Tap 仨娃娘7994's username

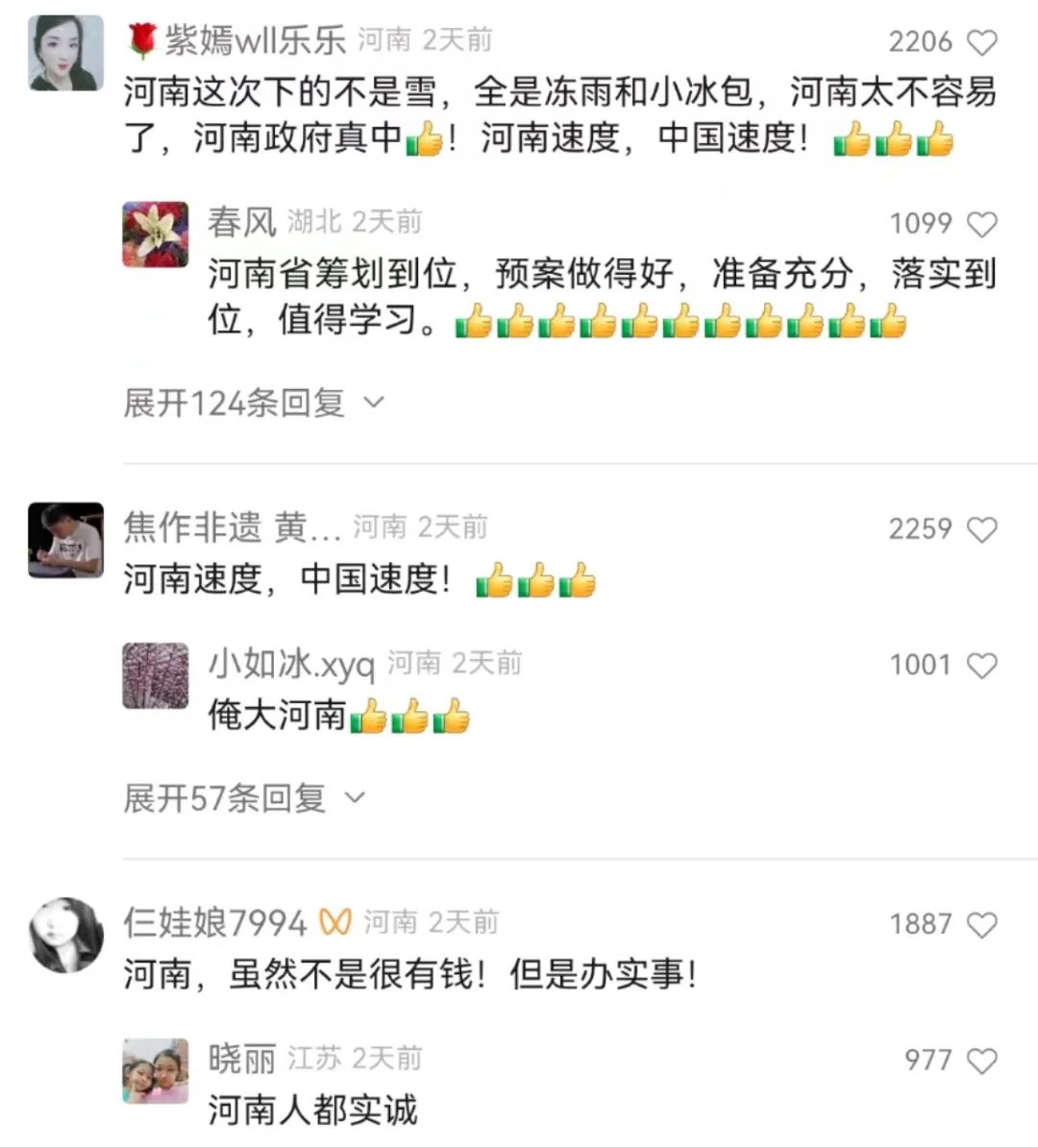pyautogui.click(x=214, y=923)
